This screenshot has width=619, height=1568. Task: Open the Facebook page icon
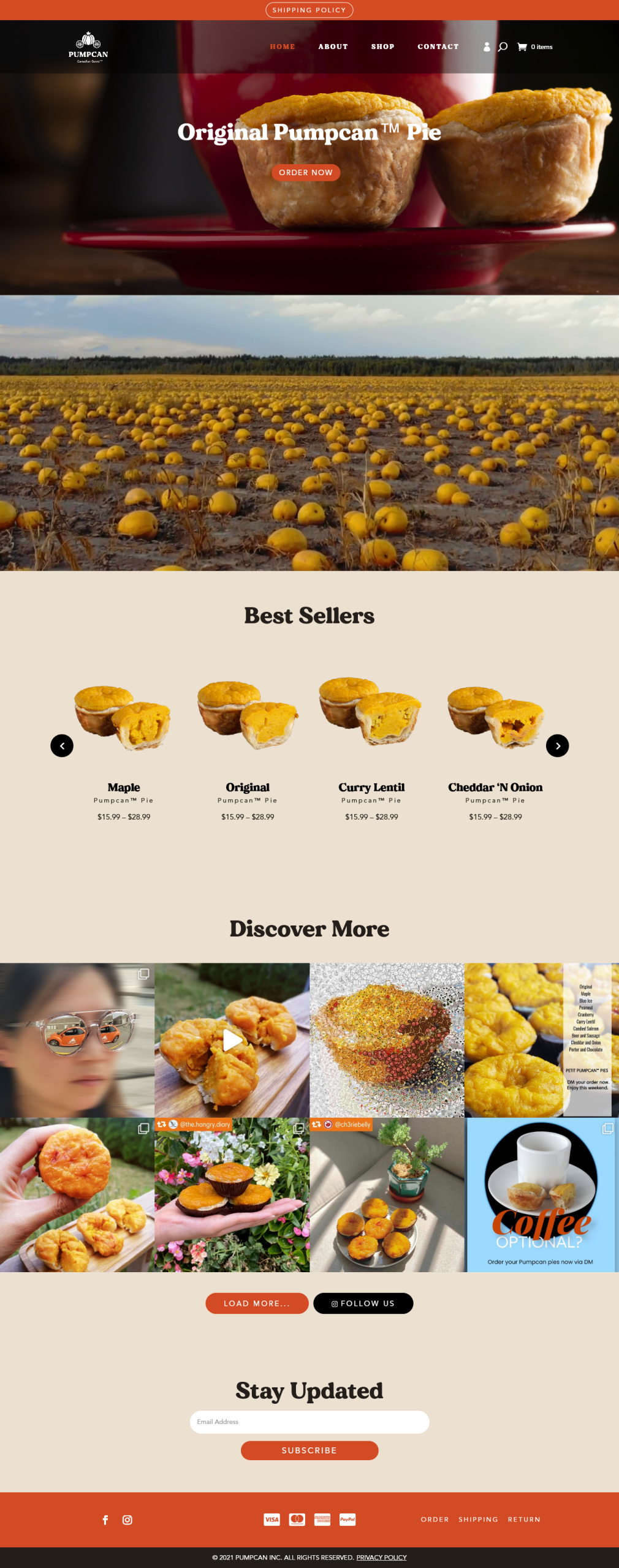click(x=105, y=1520)
